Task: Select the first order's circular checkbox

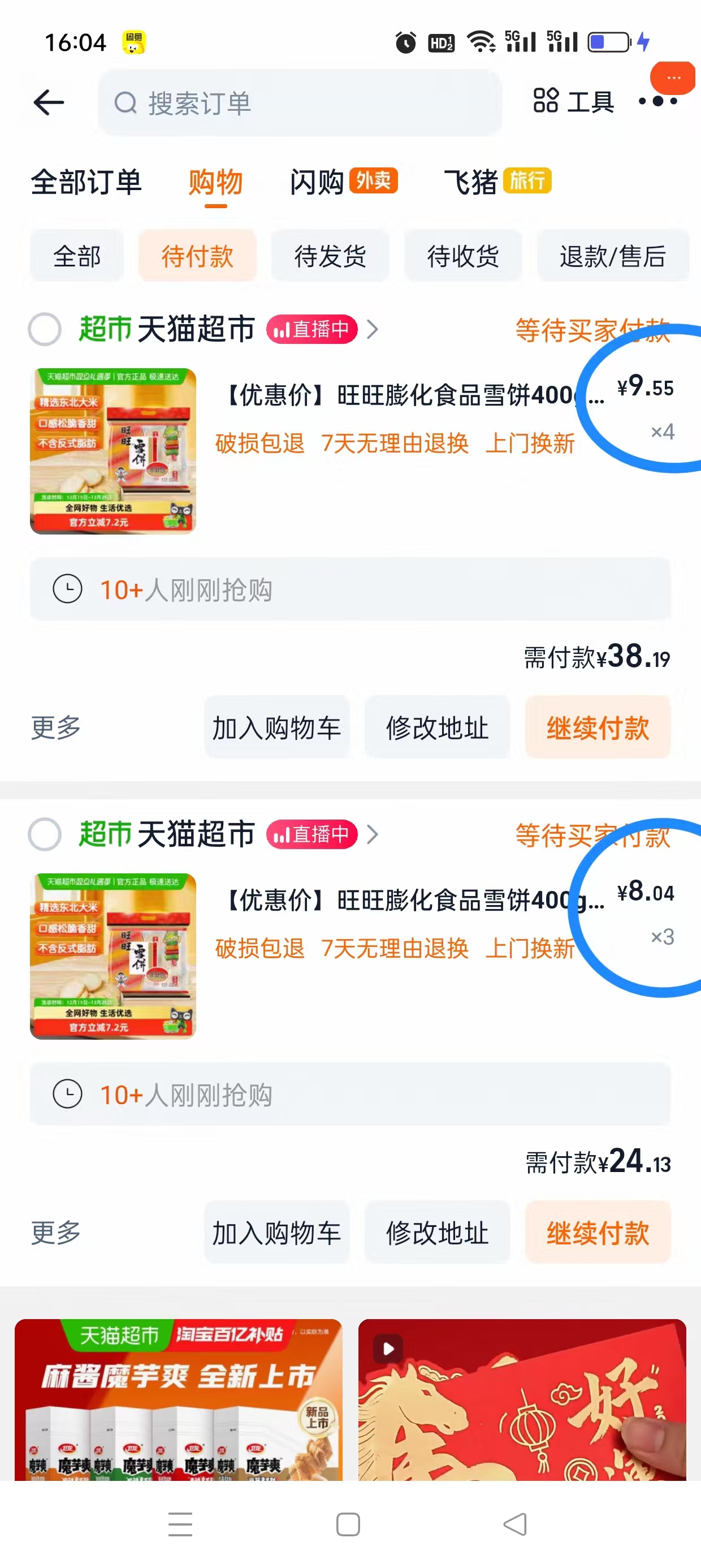Action: tap(45, 329)
